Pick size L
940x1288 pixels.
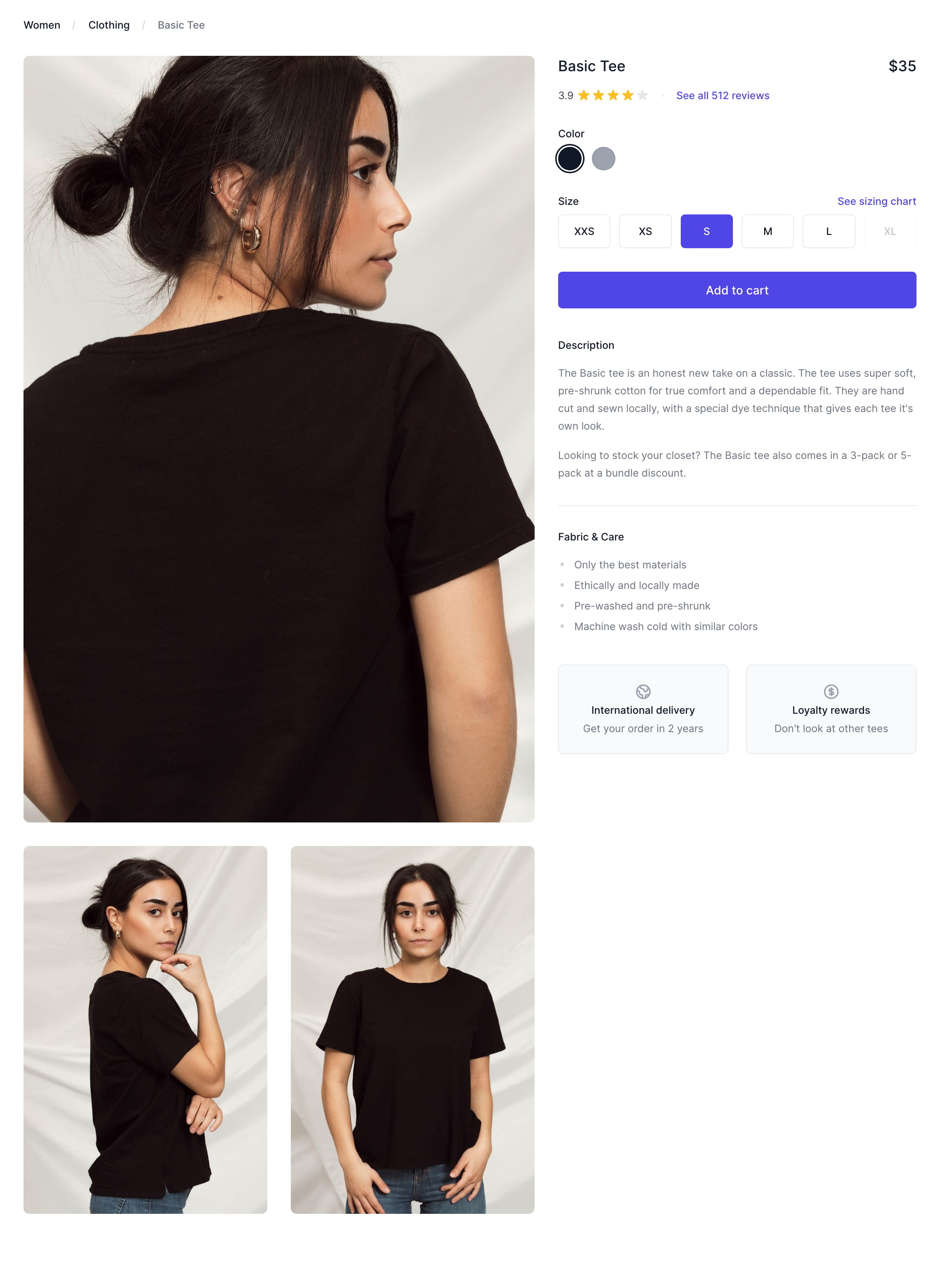[x=828, y=232]
